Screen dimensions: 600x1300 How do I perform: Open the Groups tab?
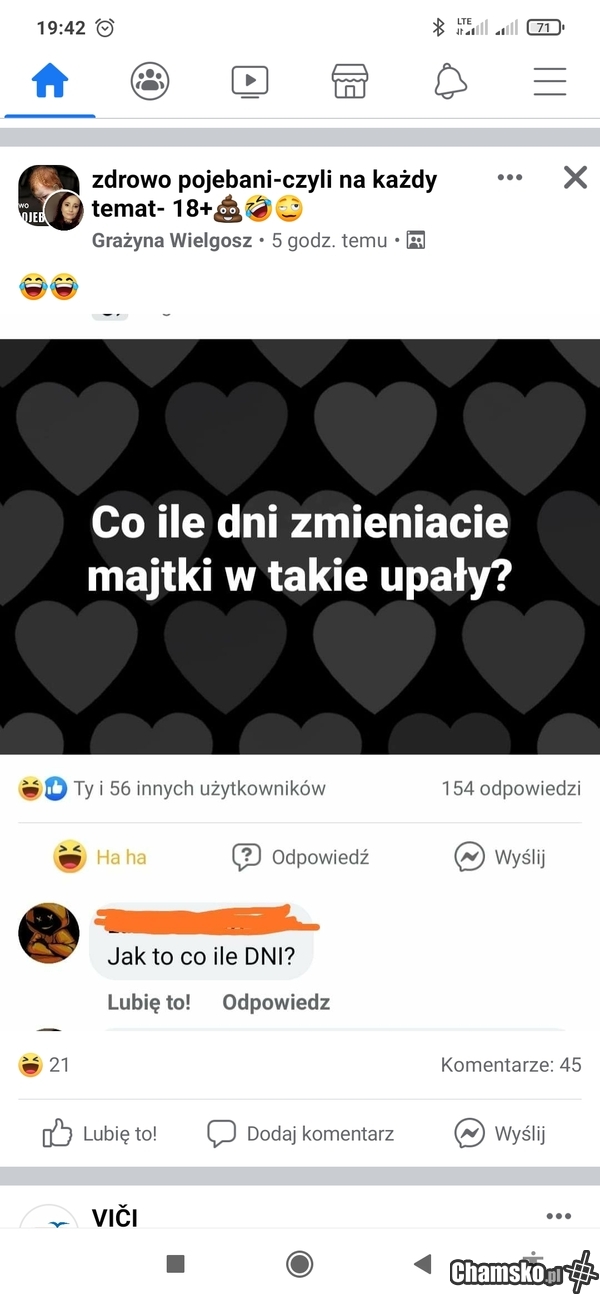[150, 81]
